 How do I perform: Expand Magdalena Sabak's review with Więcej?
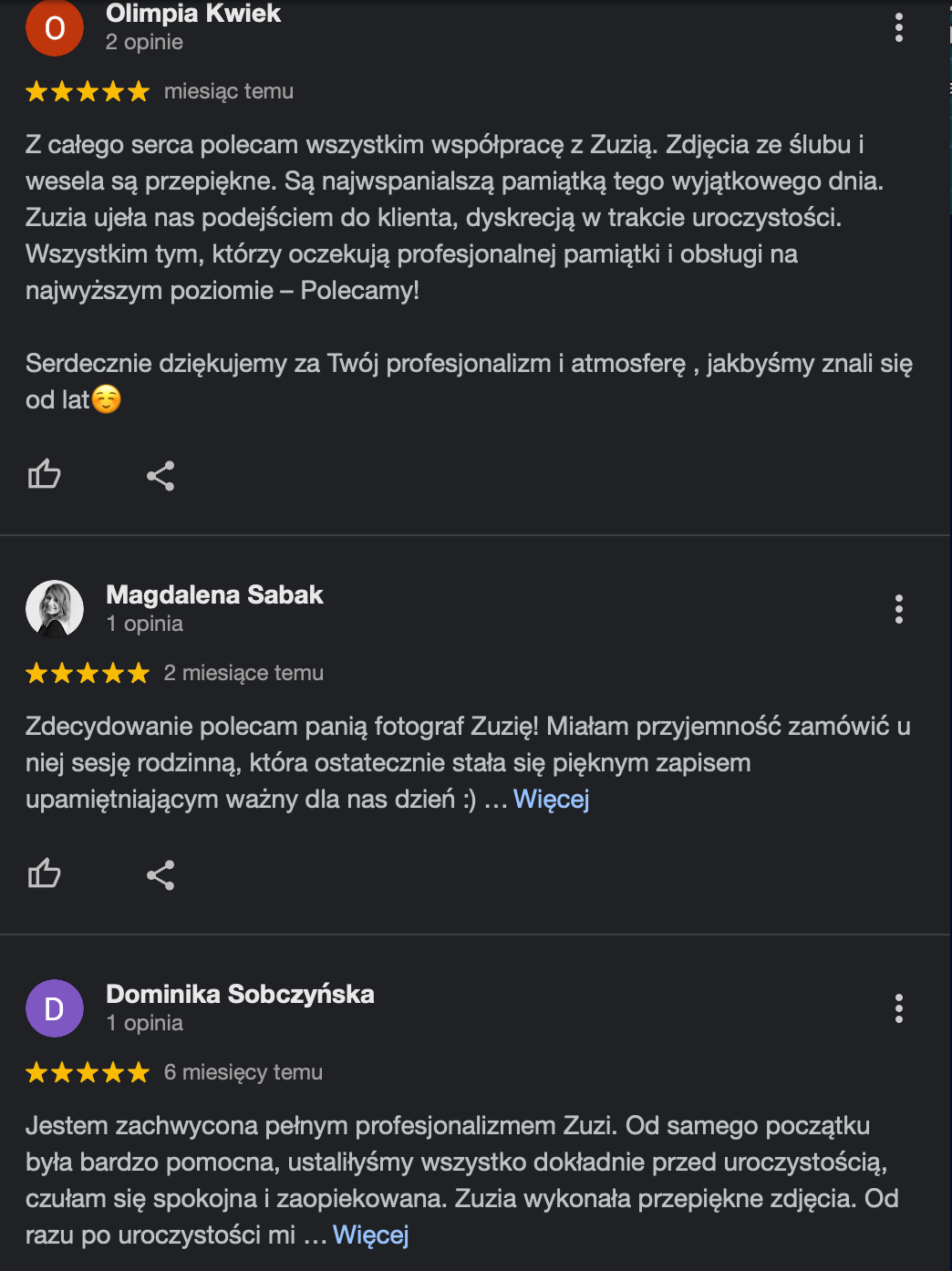point(552,799)
